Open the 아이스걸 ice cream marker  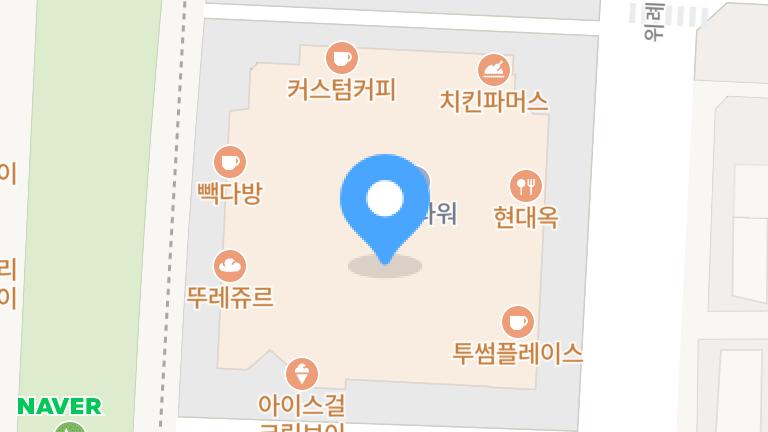click(301, 374)
